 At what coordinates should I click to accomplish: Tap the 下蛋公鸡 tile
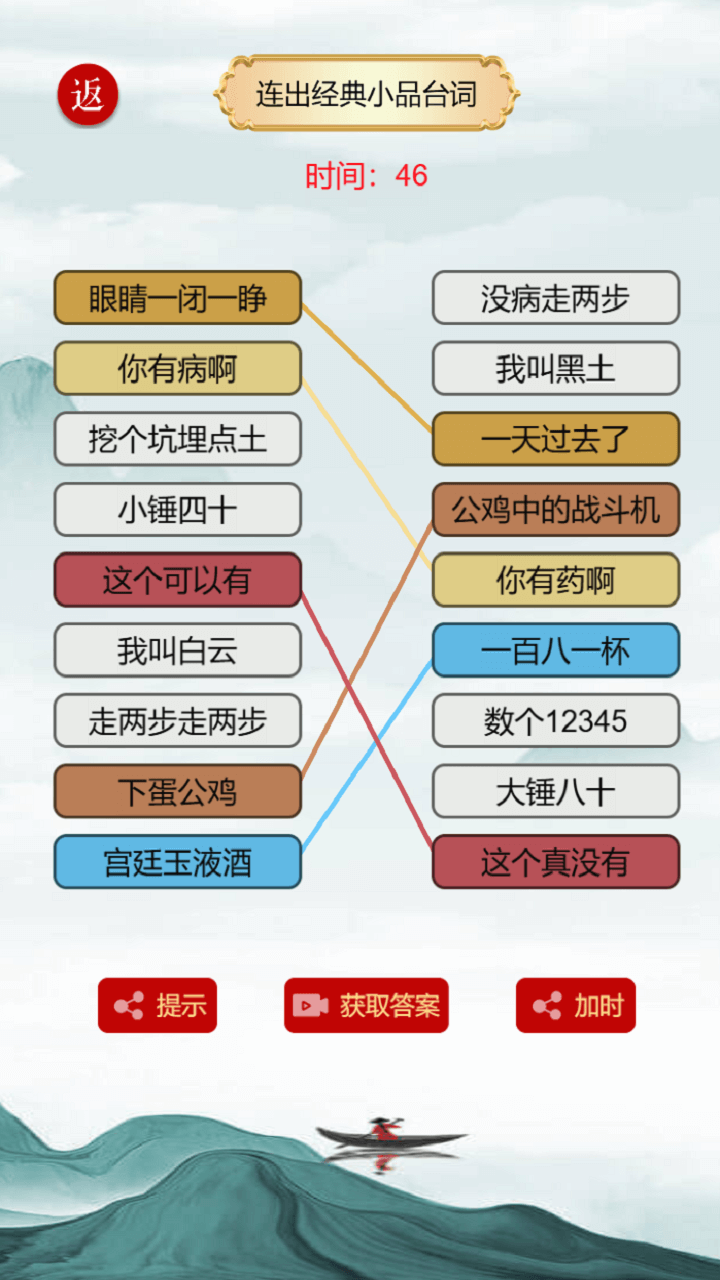(x=177, y=792)
